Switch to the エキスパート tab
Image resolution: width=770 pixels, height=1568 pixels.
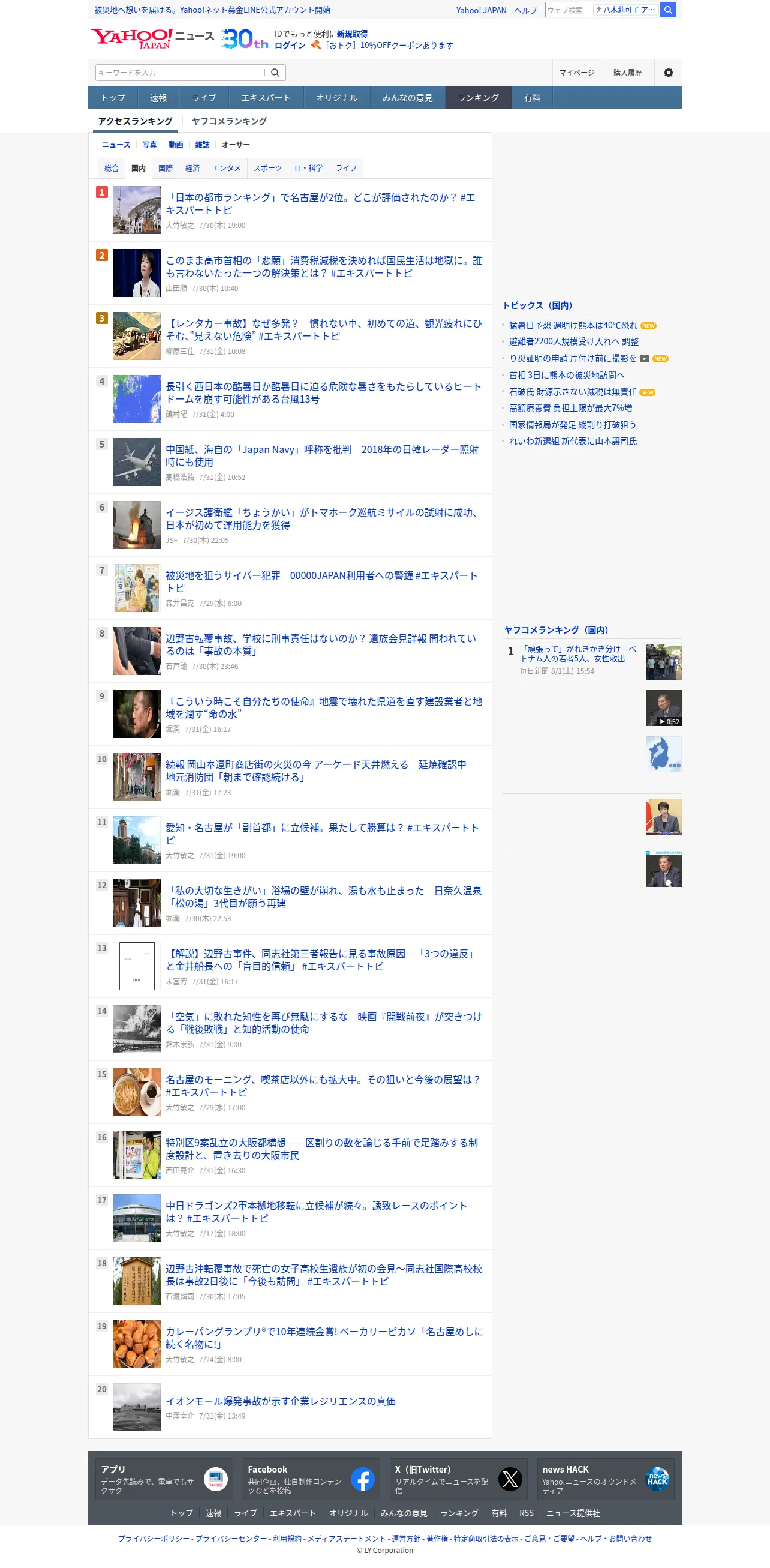pos(266,97)
